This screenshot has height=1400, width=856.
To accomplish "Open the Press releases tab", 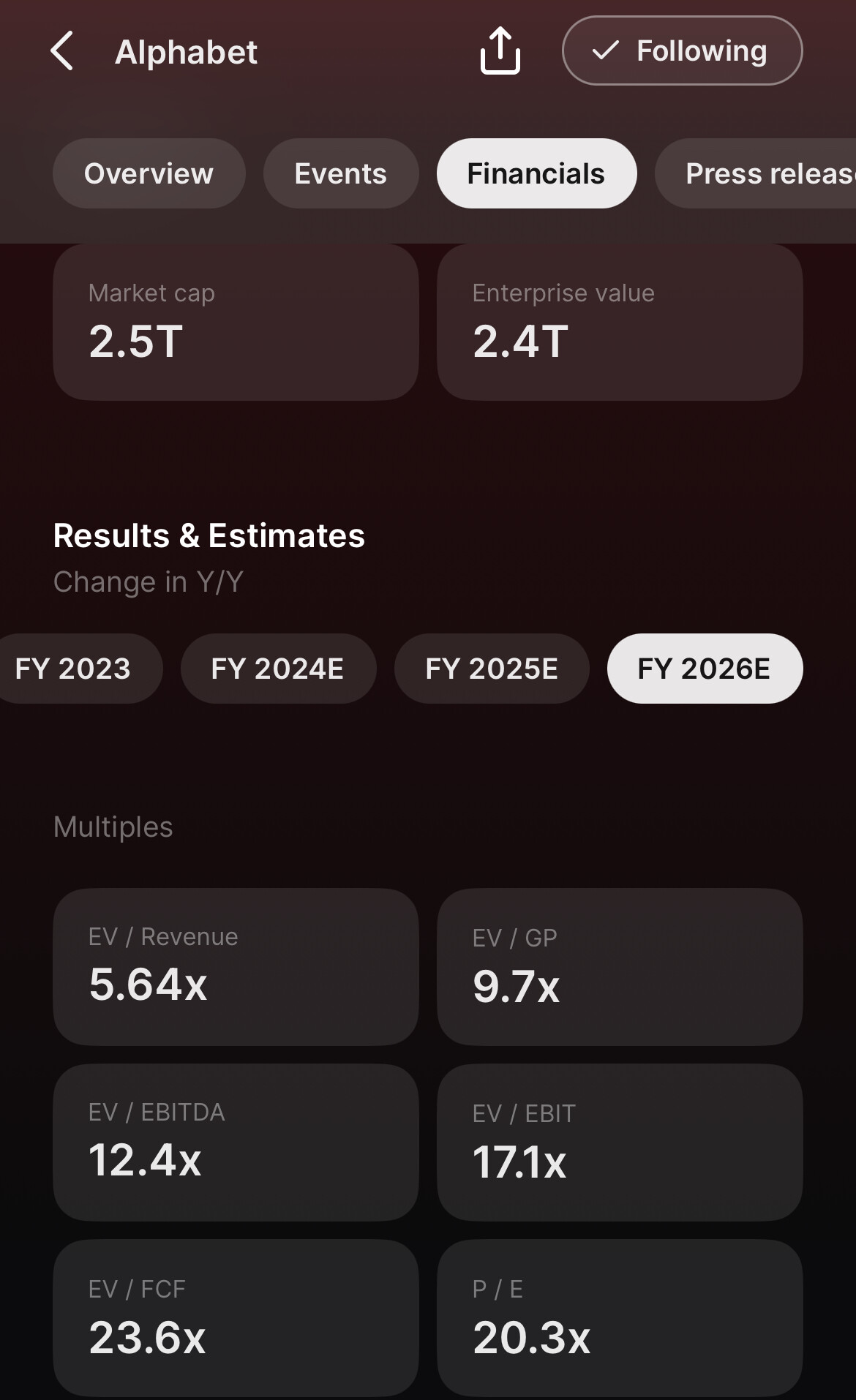I will 756,173.
